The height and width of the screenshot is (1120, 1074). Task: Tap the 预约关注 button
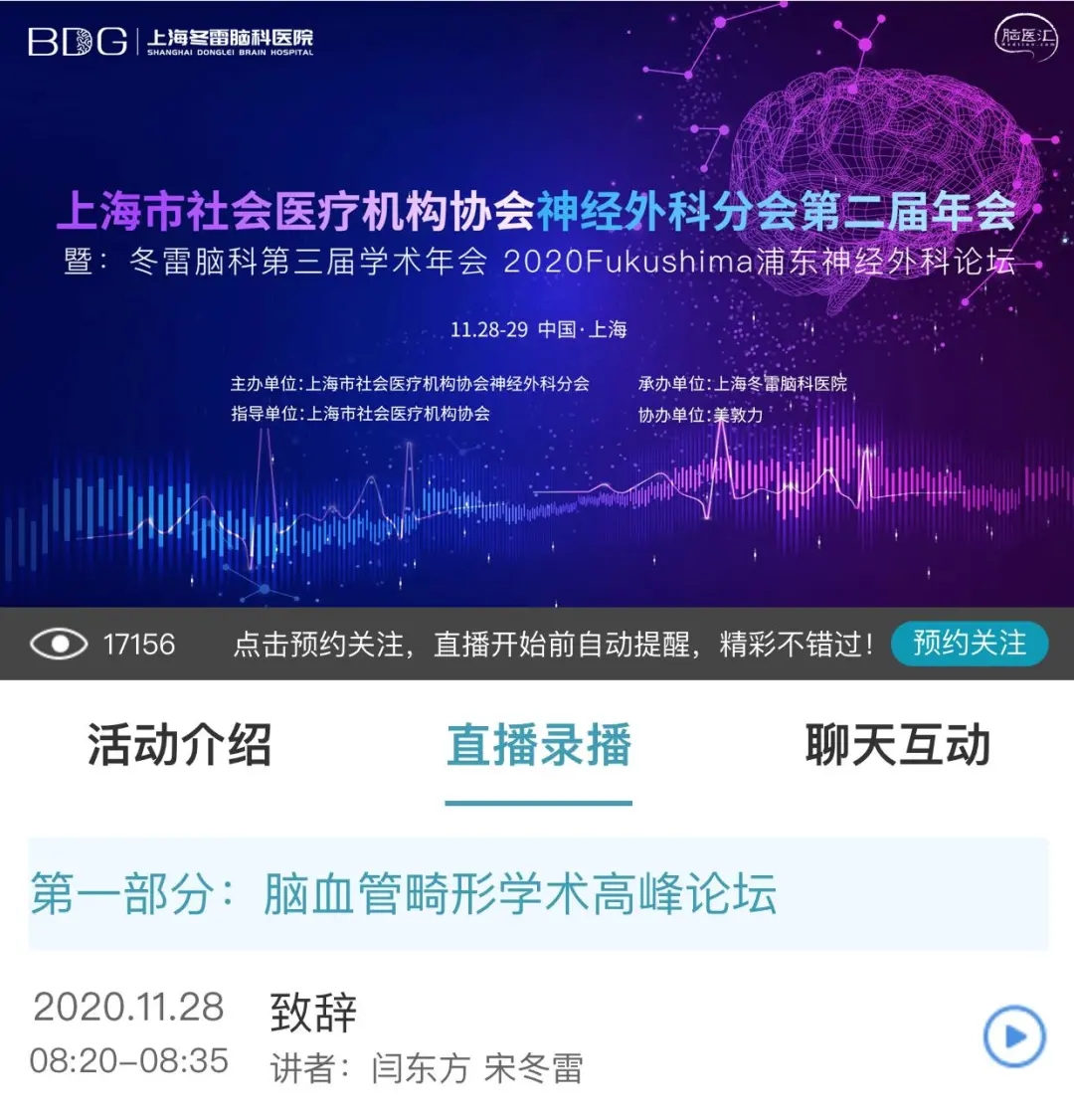click(x=969, y=644)
